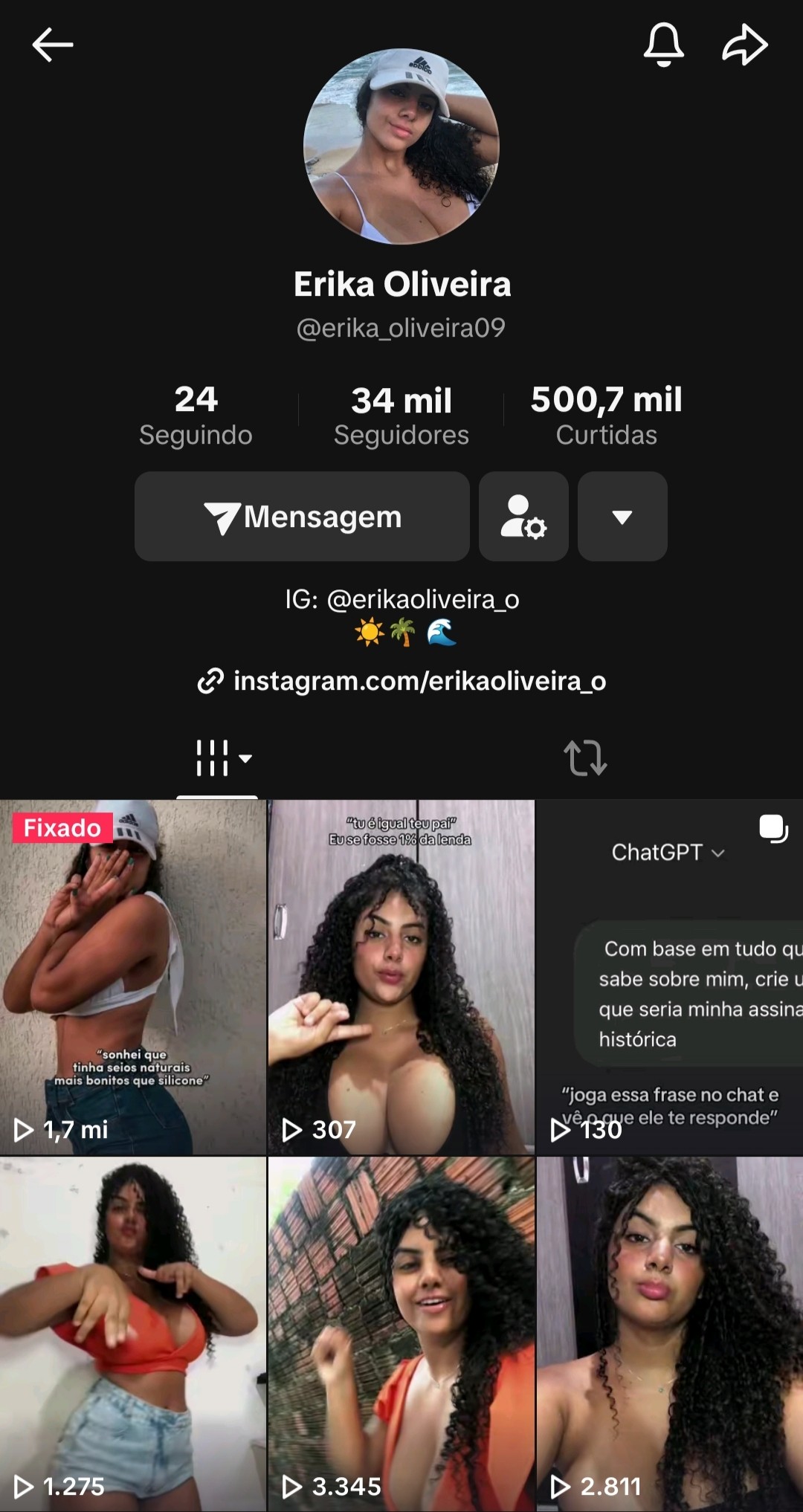The width and height of the screenshot is (803, 1512).
Task: Open the Seguindo list
Action: pos(196,415)
